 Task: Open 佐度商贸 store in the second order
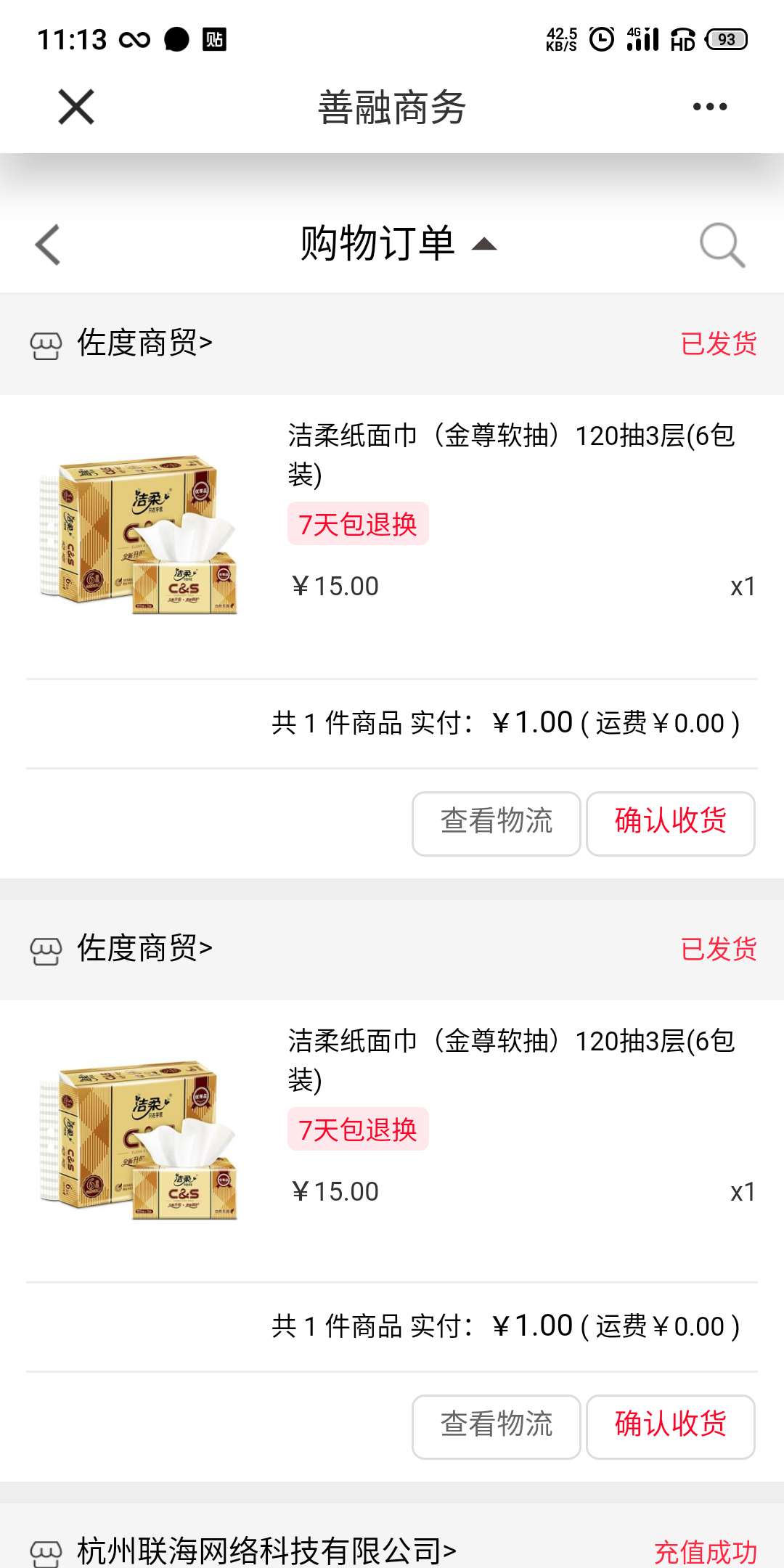tap(144, 948)
